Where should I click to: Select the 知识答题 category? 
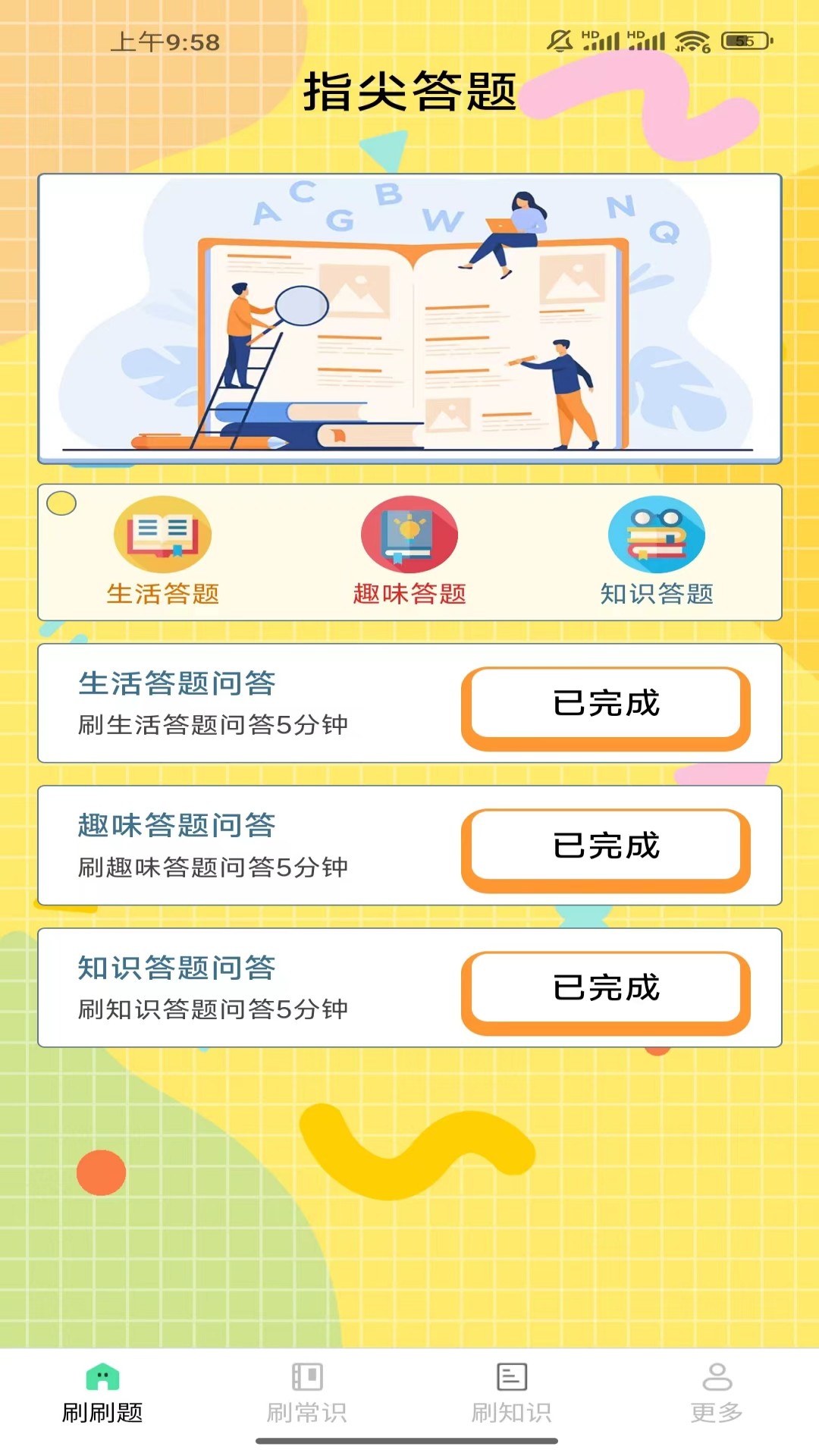[657, 551]
